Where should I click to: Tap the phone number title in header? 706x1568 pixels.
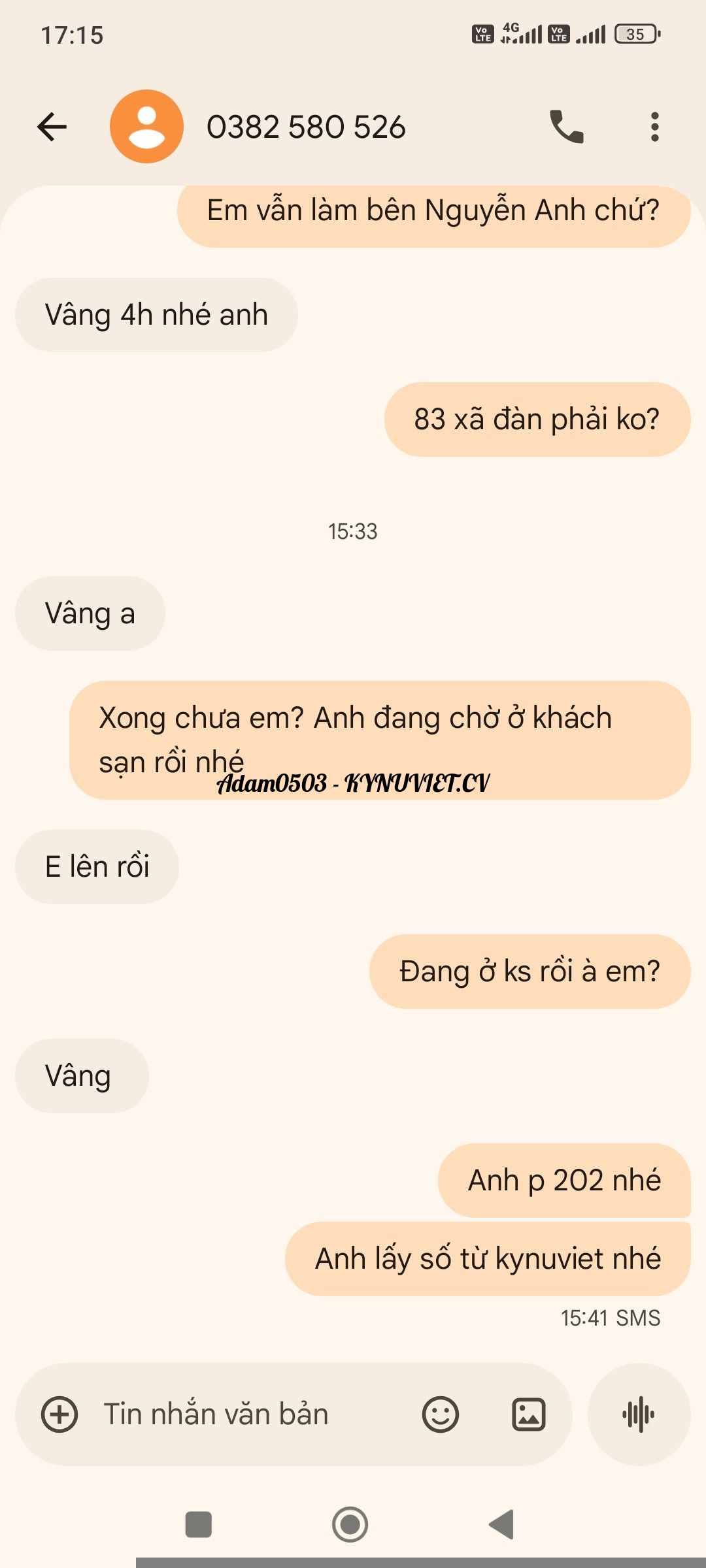tap(307, 127)
